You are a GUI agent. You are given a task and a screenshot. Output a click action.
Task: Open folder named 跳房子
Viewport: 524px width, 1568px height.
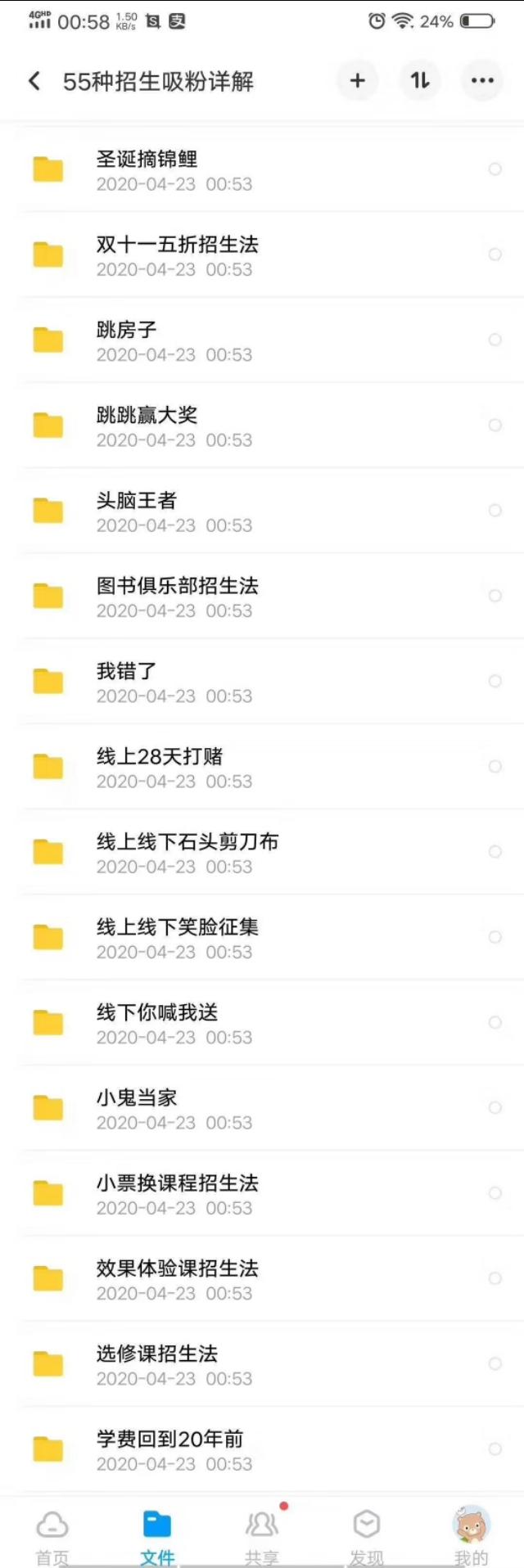point(127,340)
